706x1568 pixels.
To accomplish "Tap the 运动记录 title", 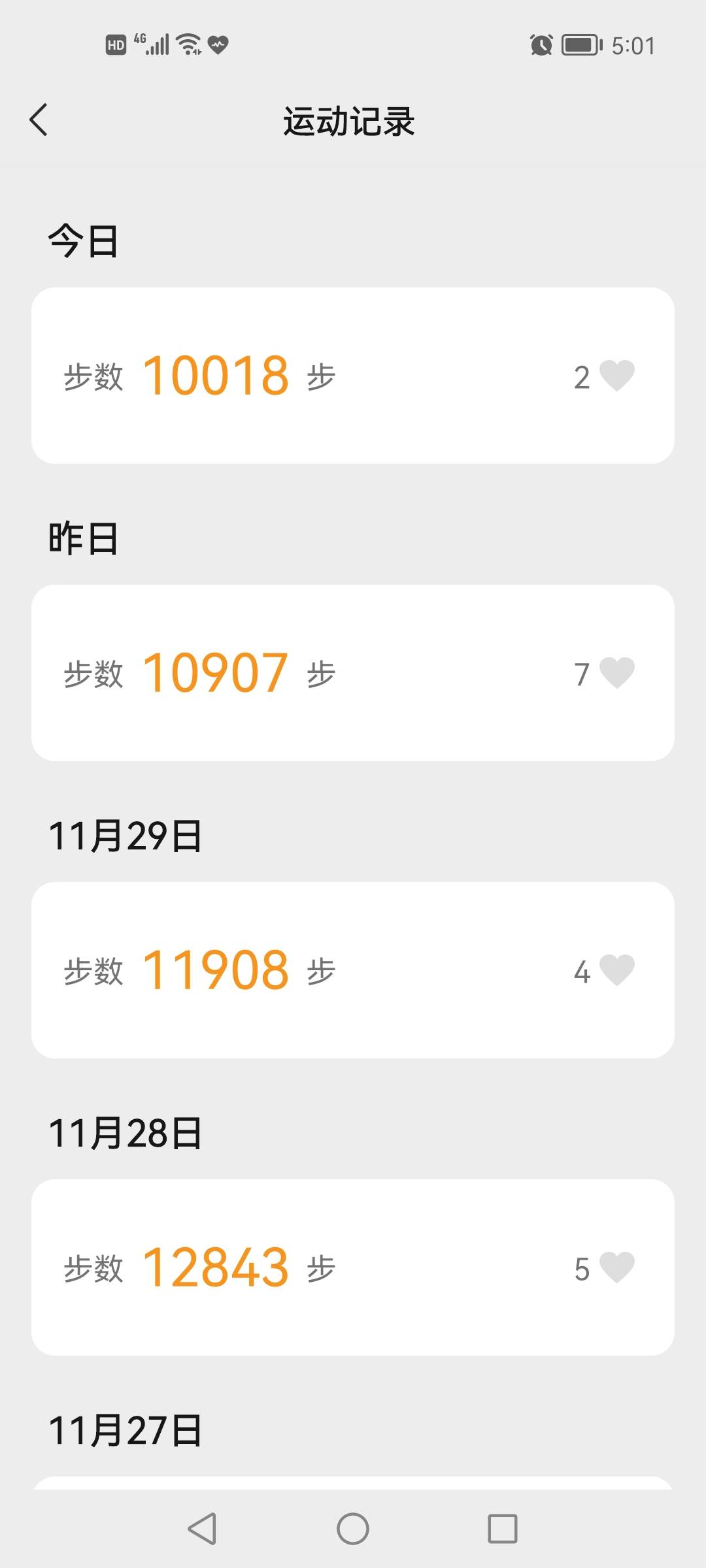I will 351,121.
